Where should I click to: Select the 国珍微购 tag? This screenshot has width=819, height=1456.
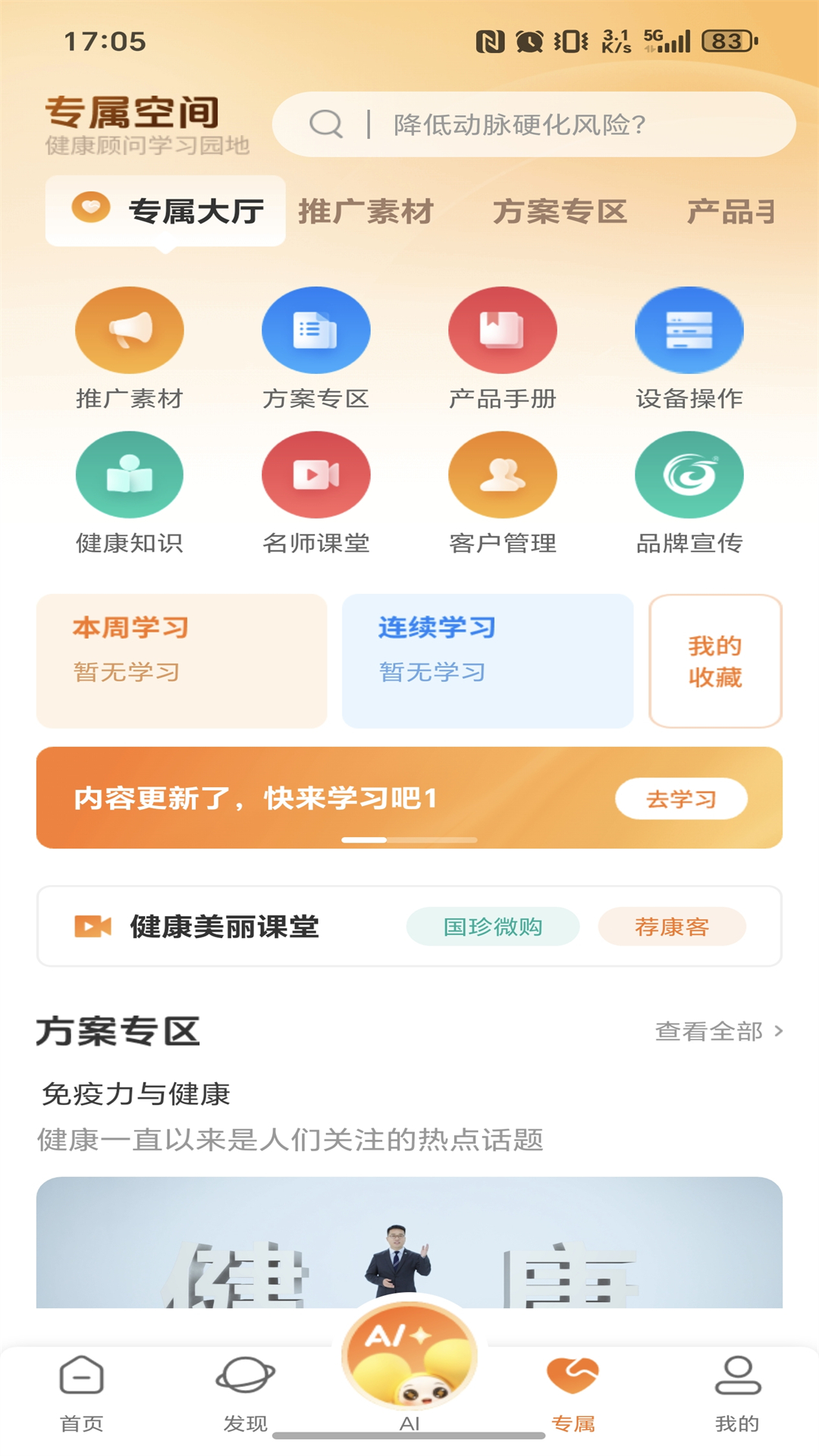click(491, 926)
